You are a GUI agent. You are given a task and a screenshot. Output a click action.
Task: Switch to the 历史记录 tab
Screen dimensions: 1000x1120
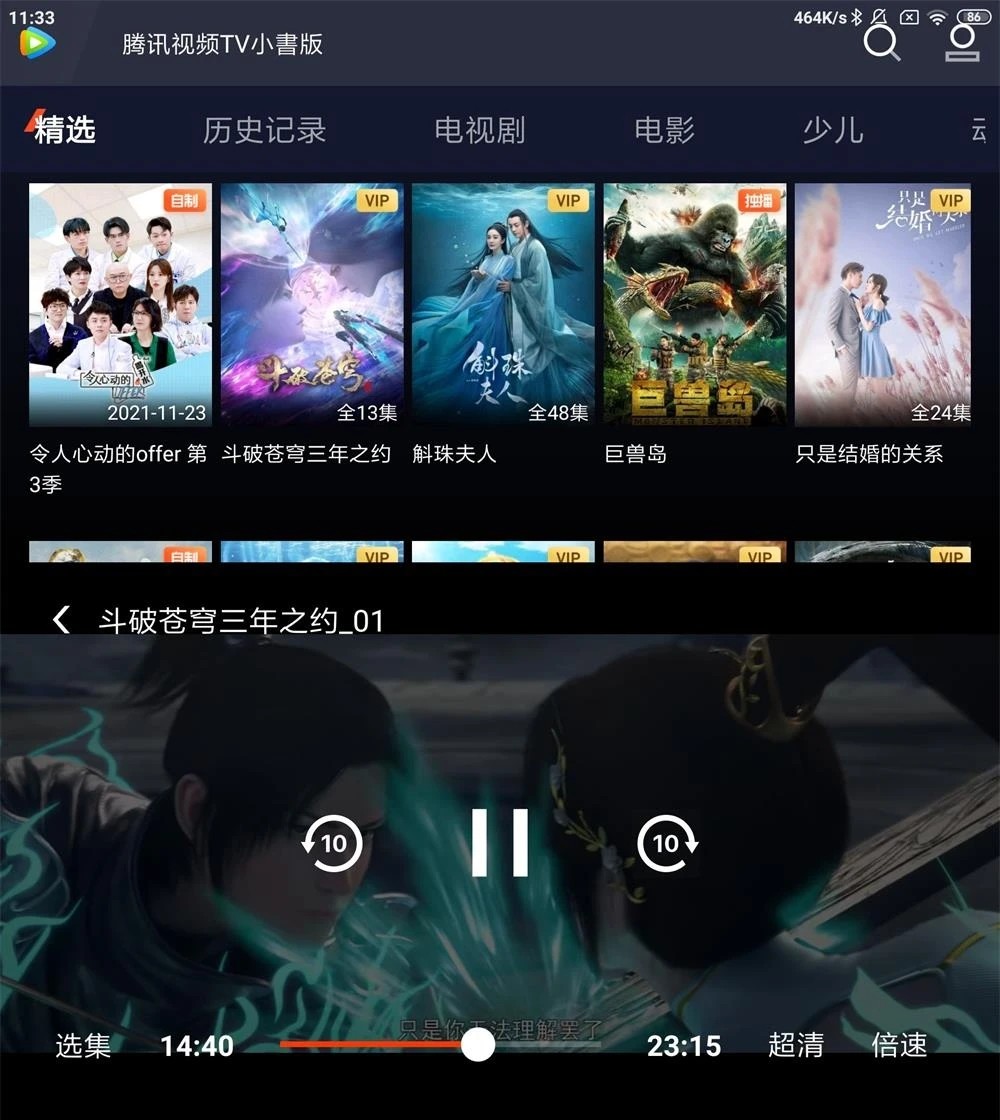pos(264,130)
